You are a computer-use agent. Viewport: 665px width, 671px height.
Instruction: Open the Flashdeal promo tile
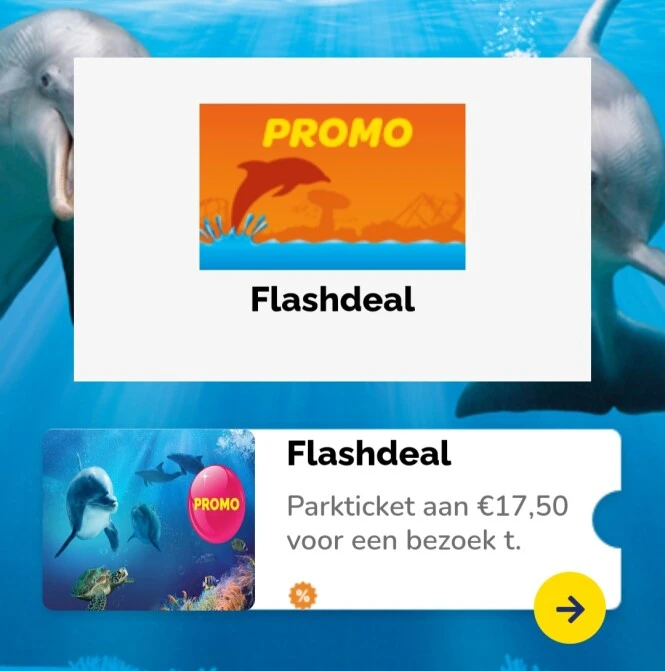coord(332,218)
